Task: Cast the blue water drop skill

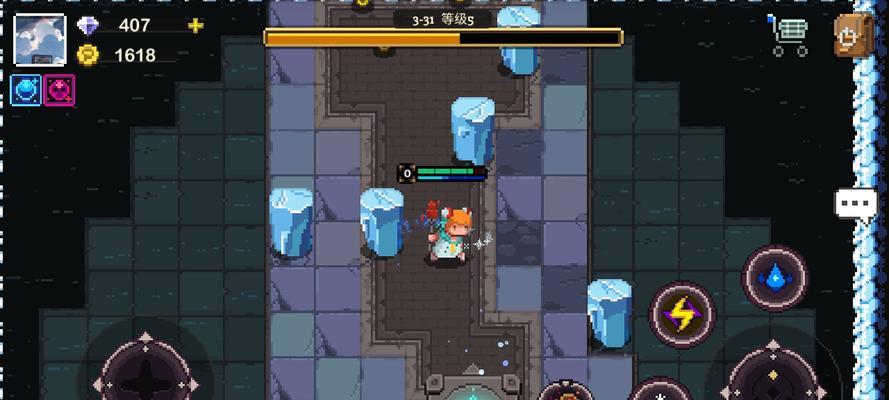Action: tap(774, 278)
